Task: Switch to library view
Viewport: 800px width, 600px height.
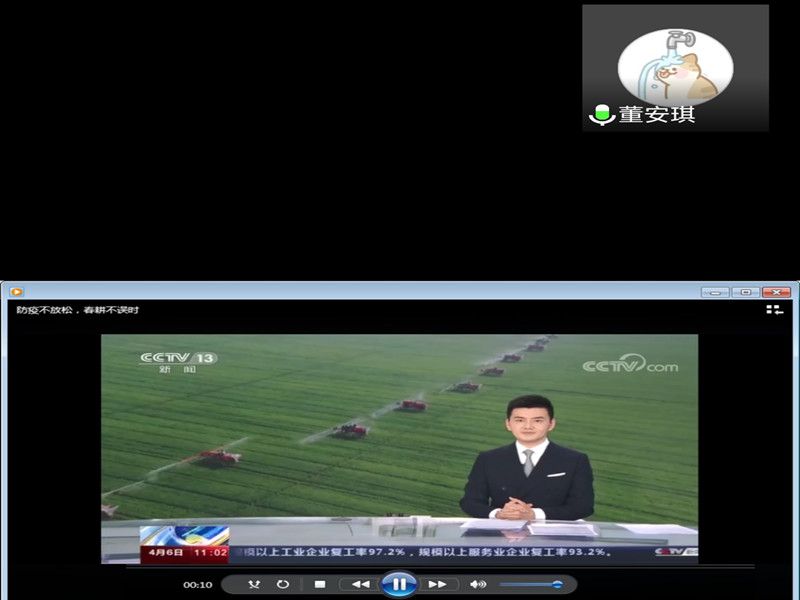Action: pyautogui.click(x=774, y=310)
